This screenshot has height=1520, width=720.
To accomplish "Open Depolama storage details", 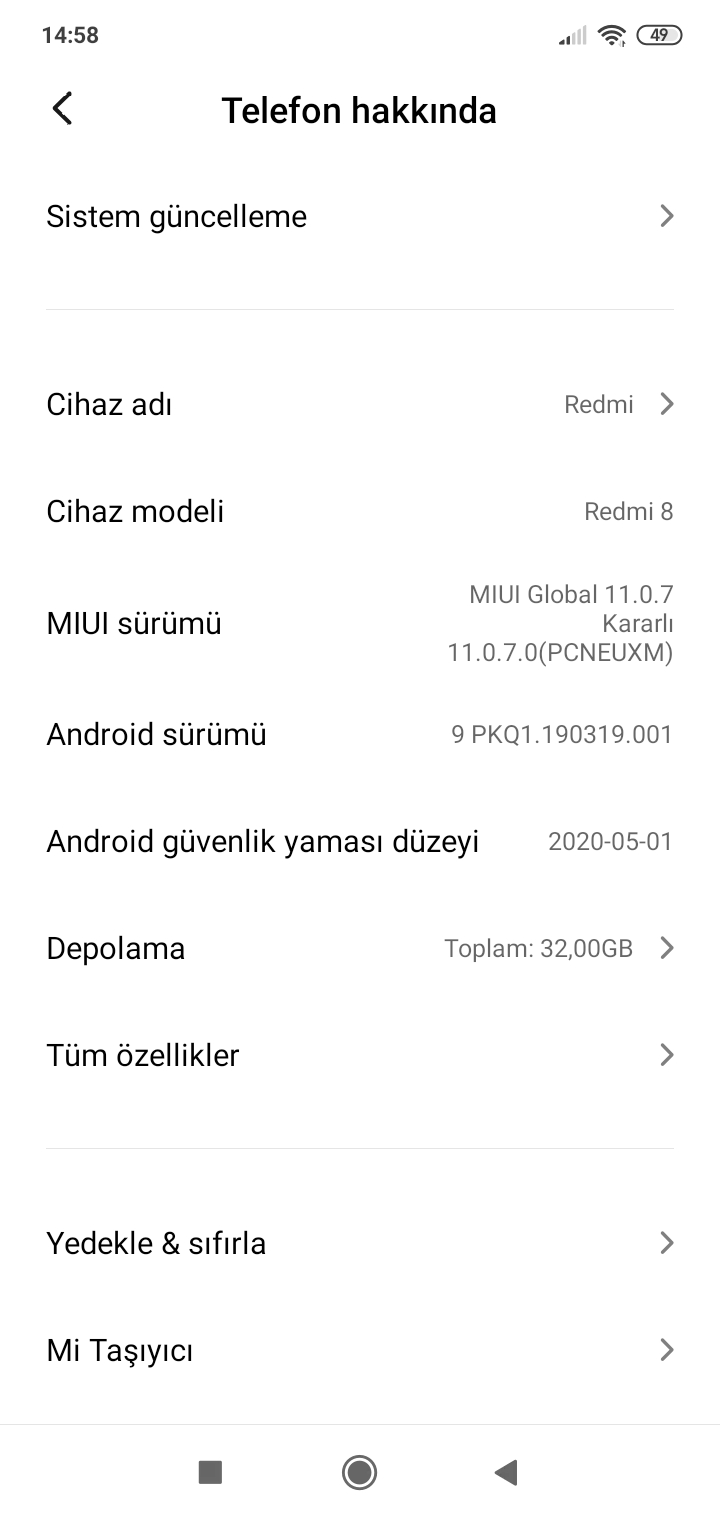I will pyautogui.click(x=360, y=948).
